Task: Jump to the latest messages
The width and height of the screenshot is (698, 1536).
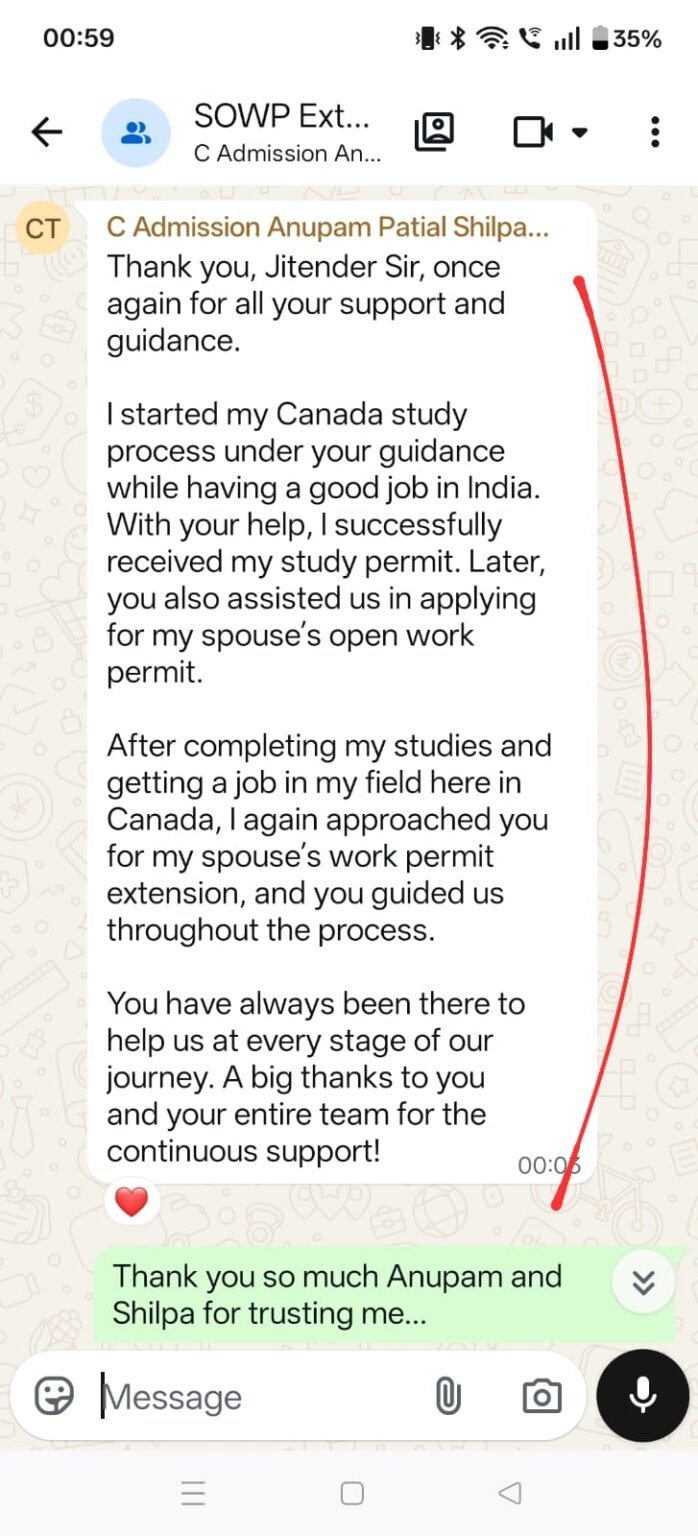Action: [x=644, y=1282]
